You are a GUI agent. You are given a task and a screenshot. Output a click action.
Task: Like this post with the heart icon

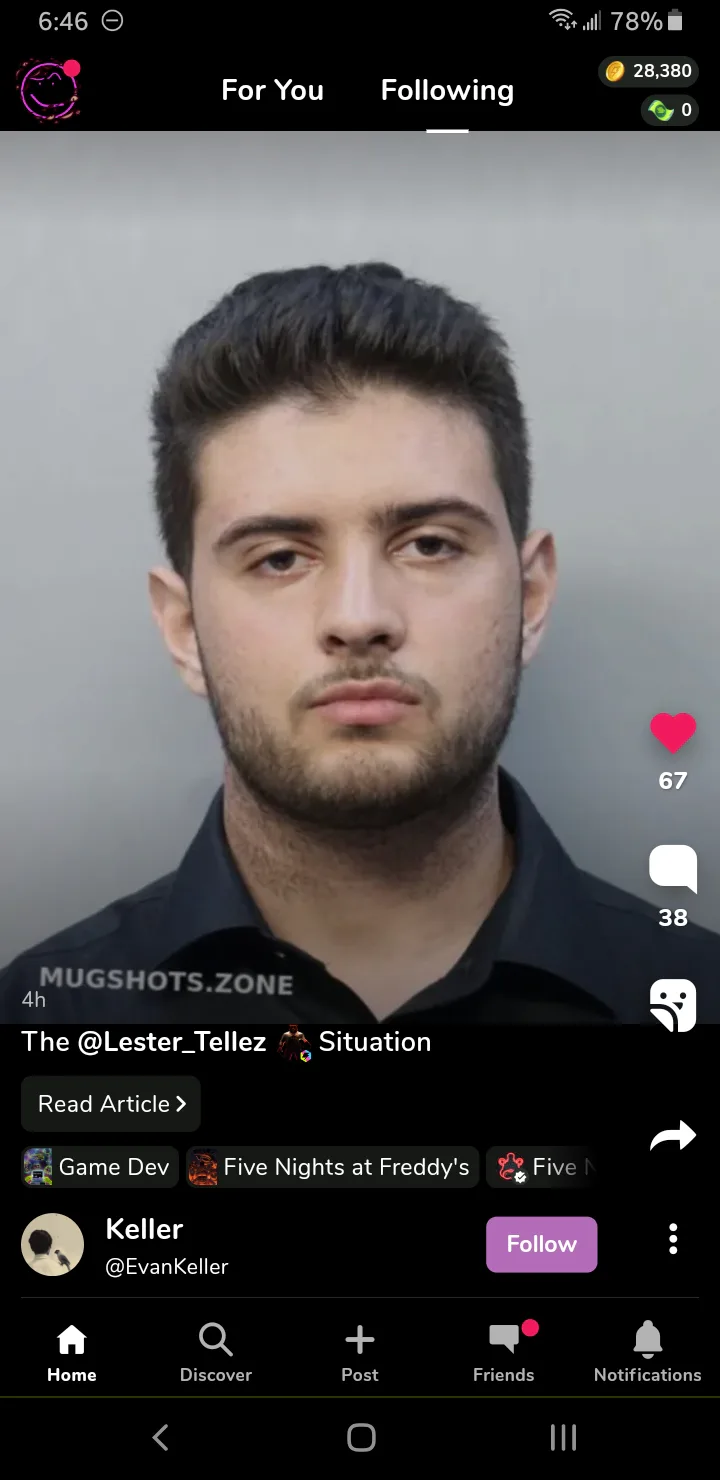coord(672,735)
